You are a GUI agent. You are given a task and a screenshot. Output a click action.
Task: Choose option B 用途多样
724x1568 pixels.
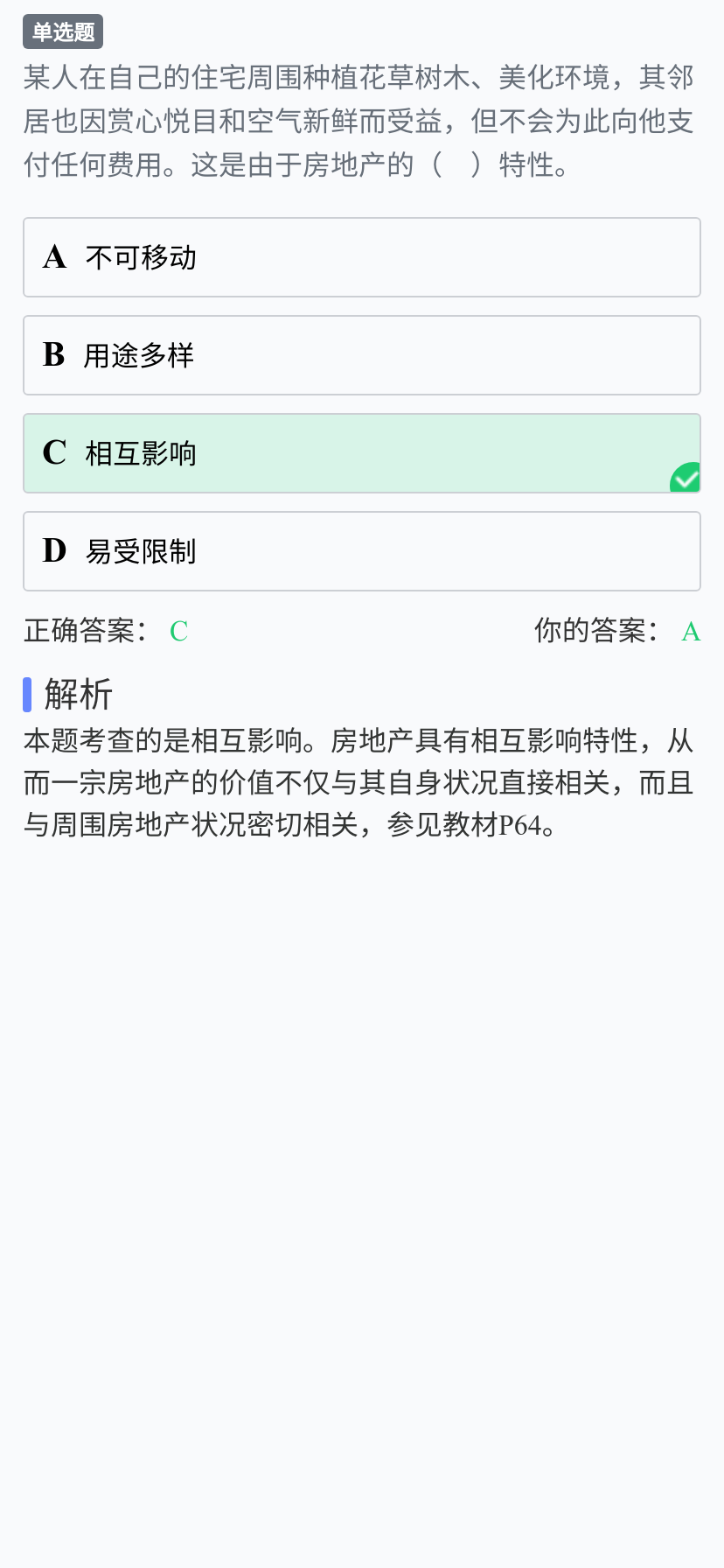[361, 355]
